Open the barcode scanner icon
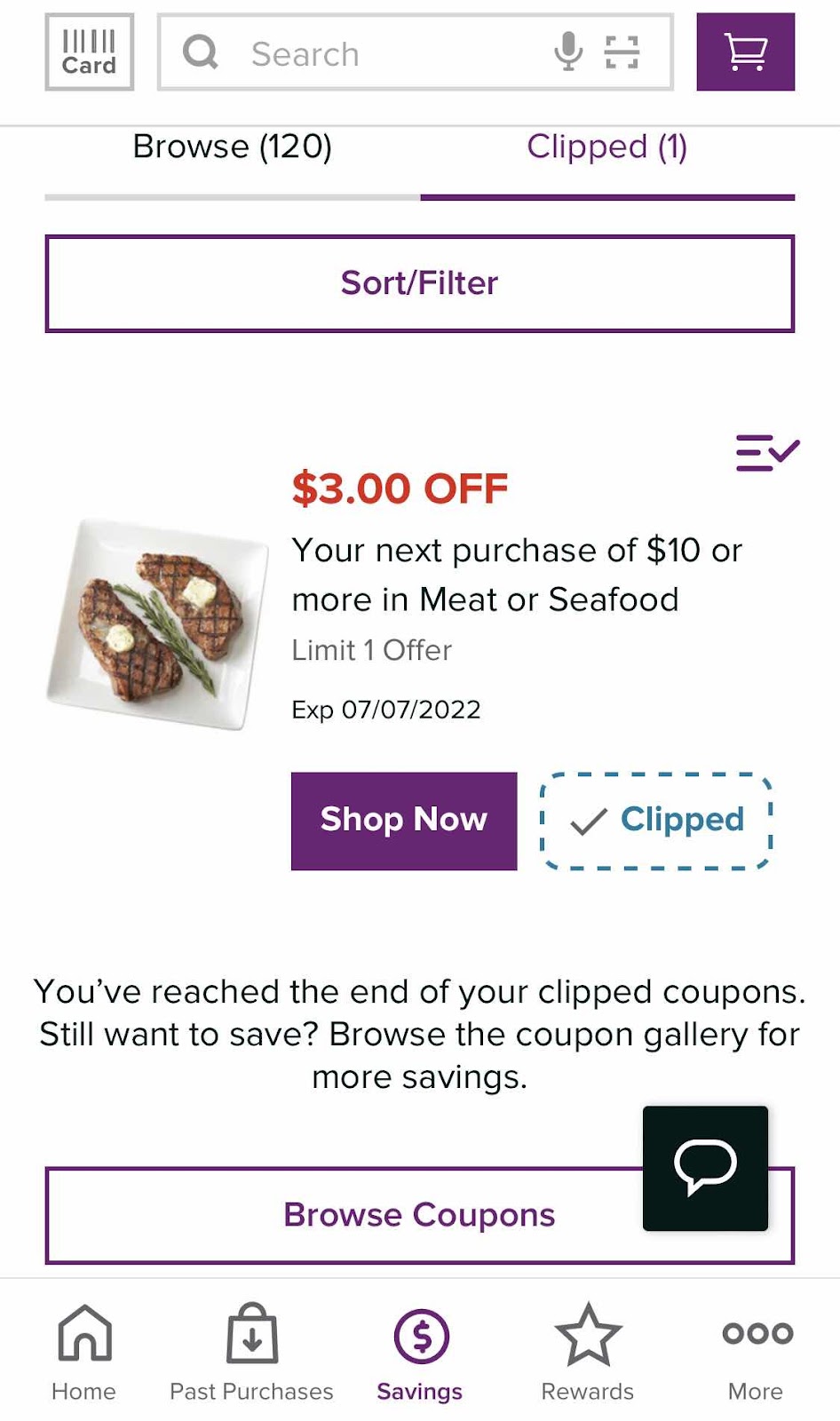Screen dimensions: 840x1421 click(x=622, y=52)
